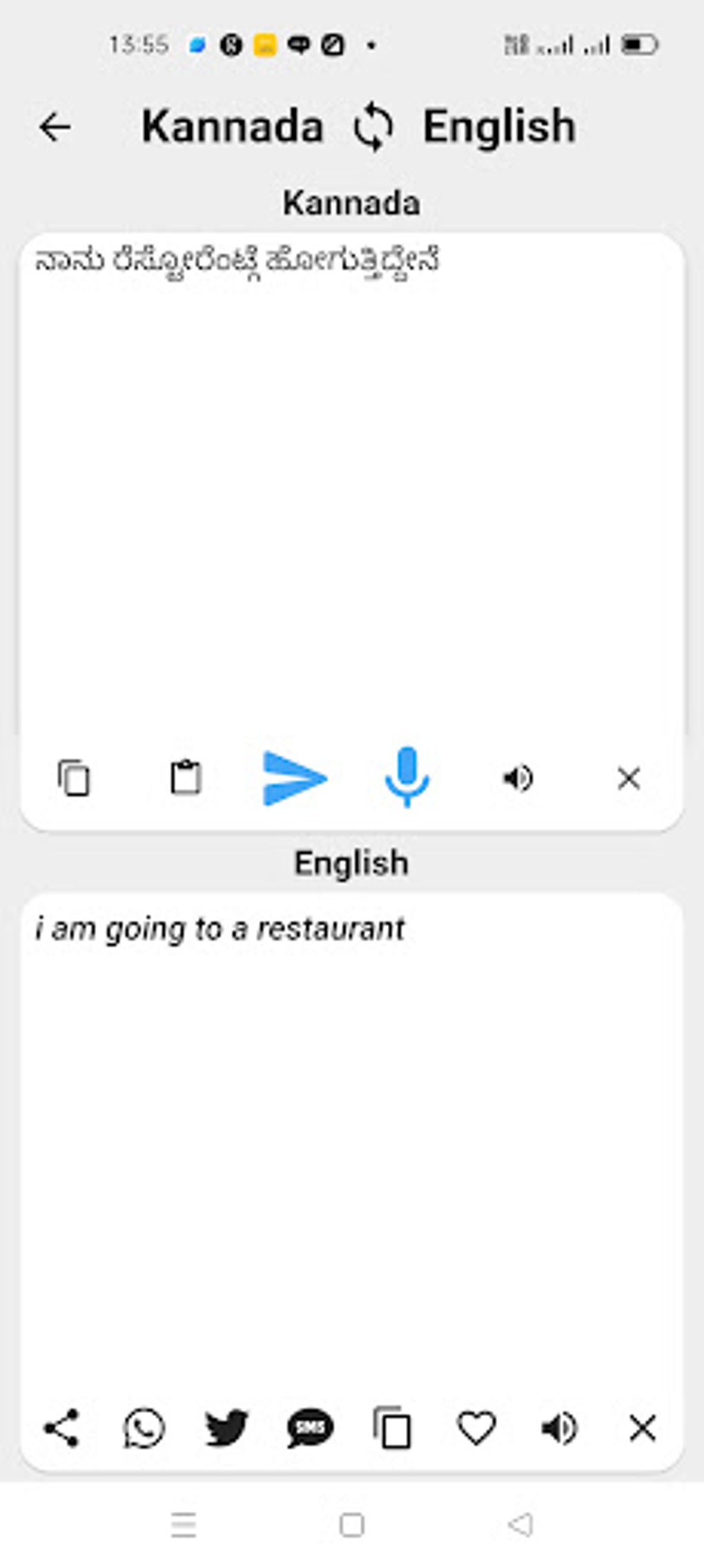The height and width of the screenshot is (1568, 704).
Task: Clear the Kannada input text
Action: pos(628,778)
